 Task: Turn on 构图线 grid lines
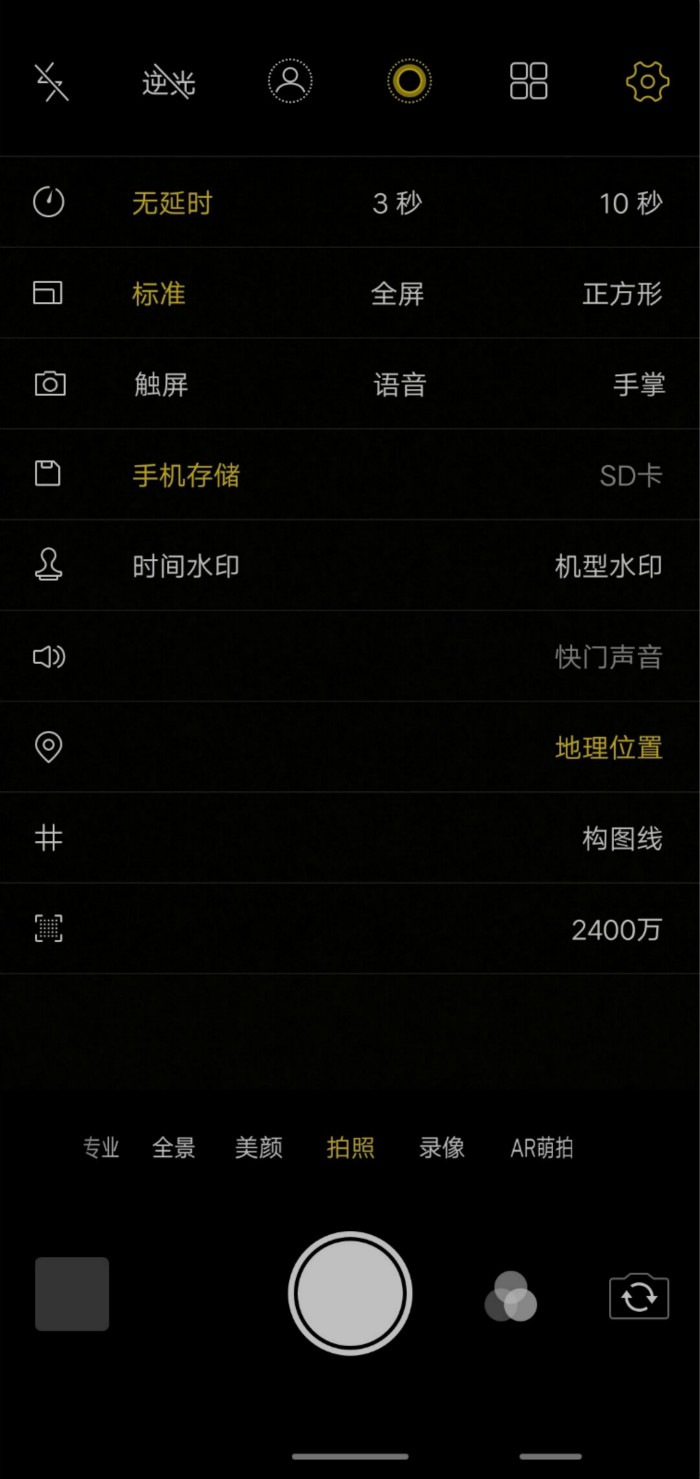pos(622,839)
